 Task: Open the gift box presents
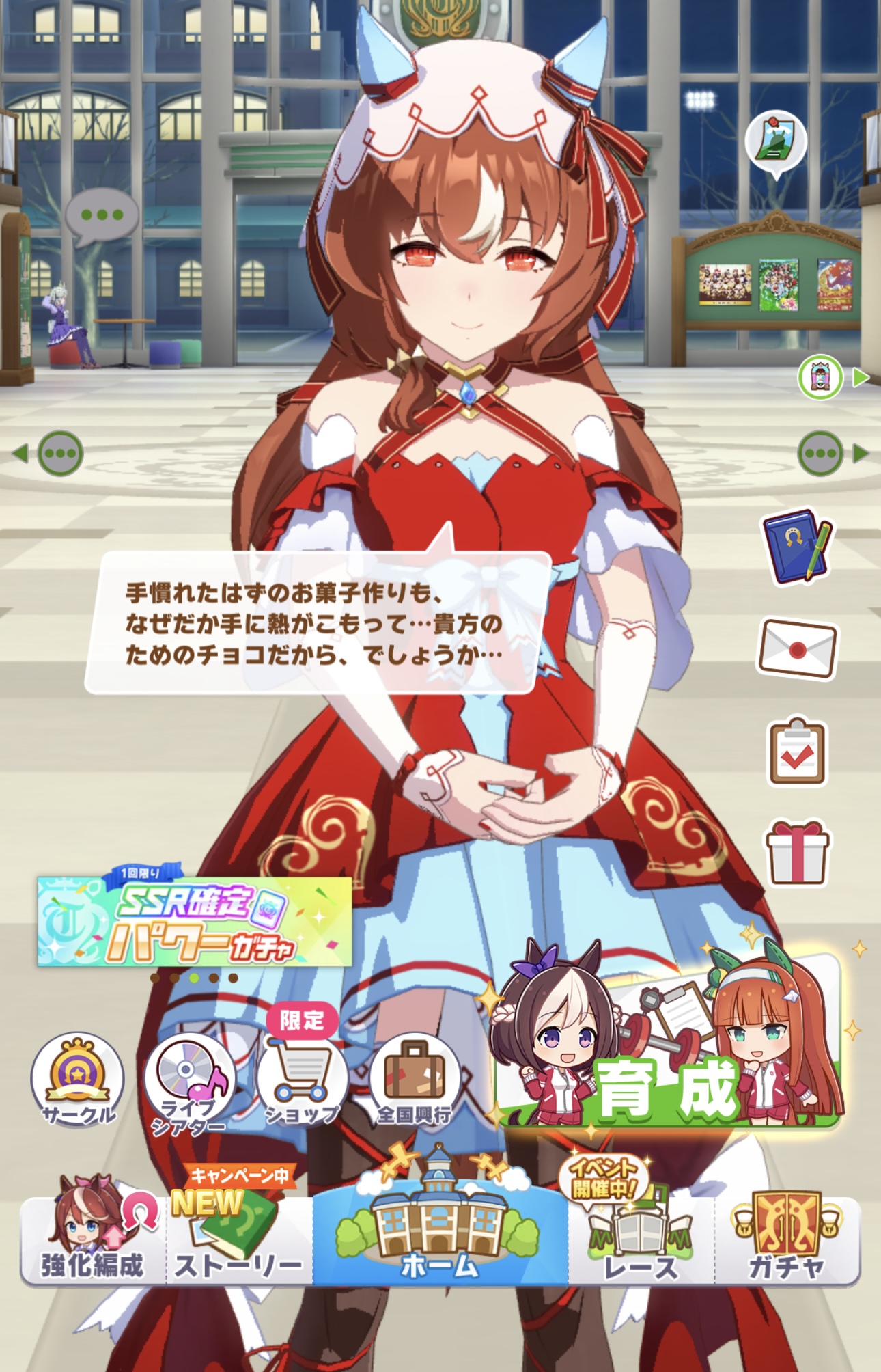coord(797,853)
